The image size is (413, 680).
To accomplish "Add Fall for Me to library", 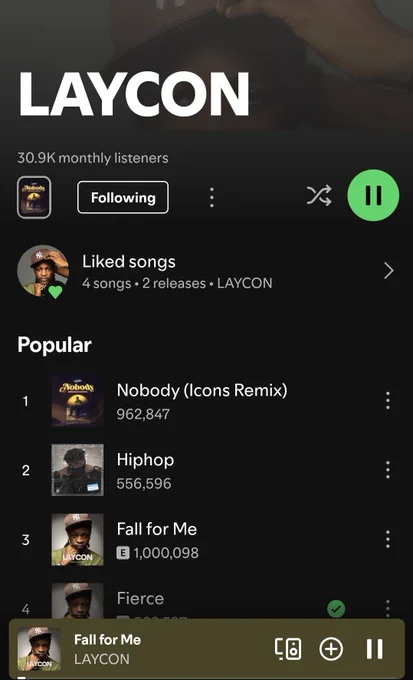I will (331, 649).
